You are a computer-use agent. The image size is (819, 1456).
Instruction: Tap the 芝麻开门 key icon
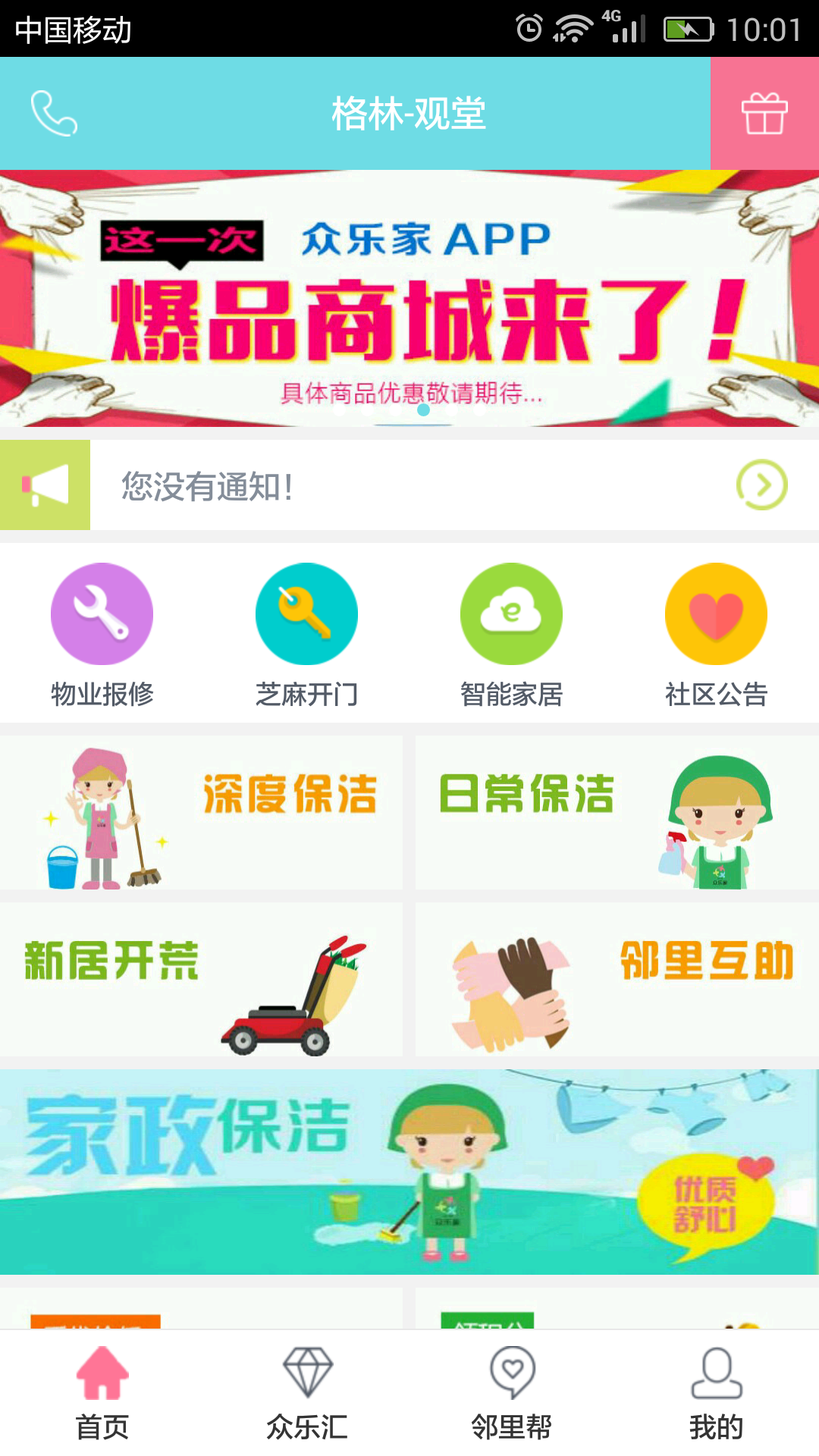[x=307, y=614]
